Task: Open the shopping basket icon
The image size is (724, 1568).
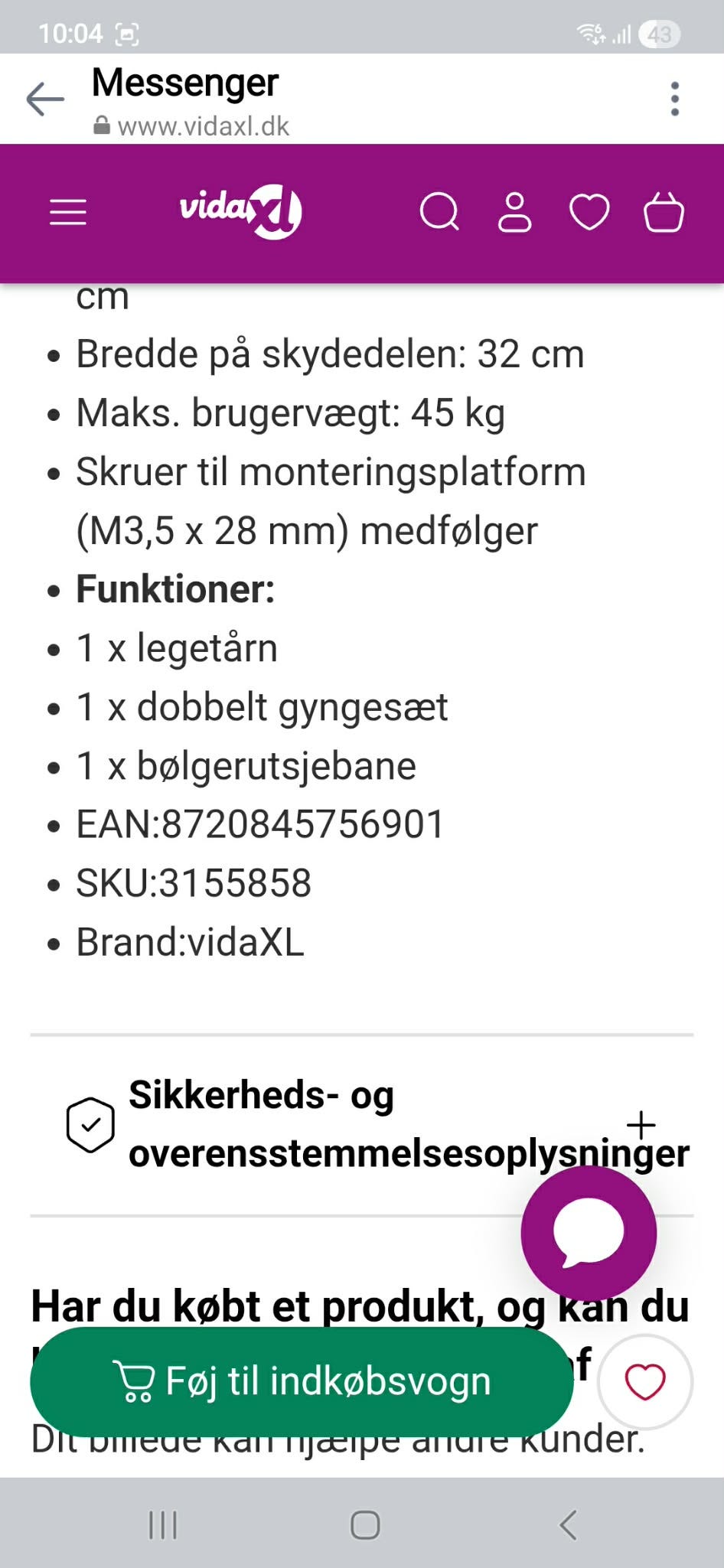Action: 664,212
